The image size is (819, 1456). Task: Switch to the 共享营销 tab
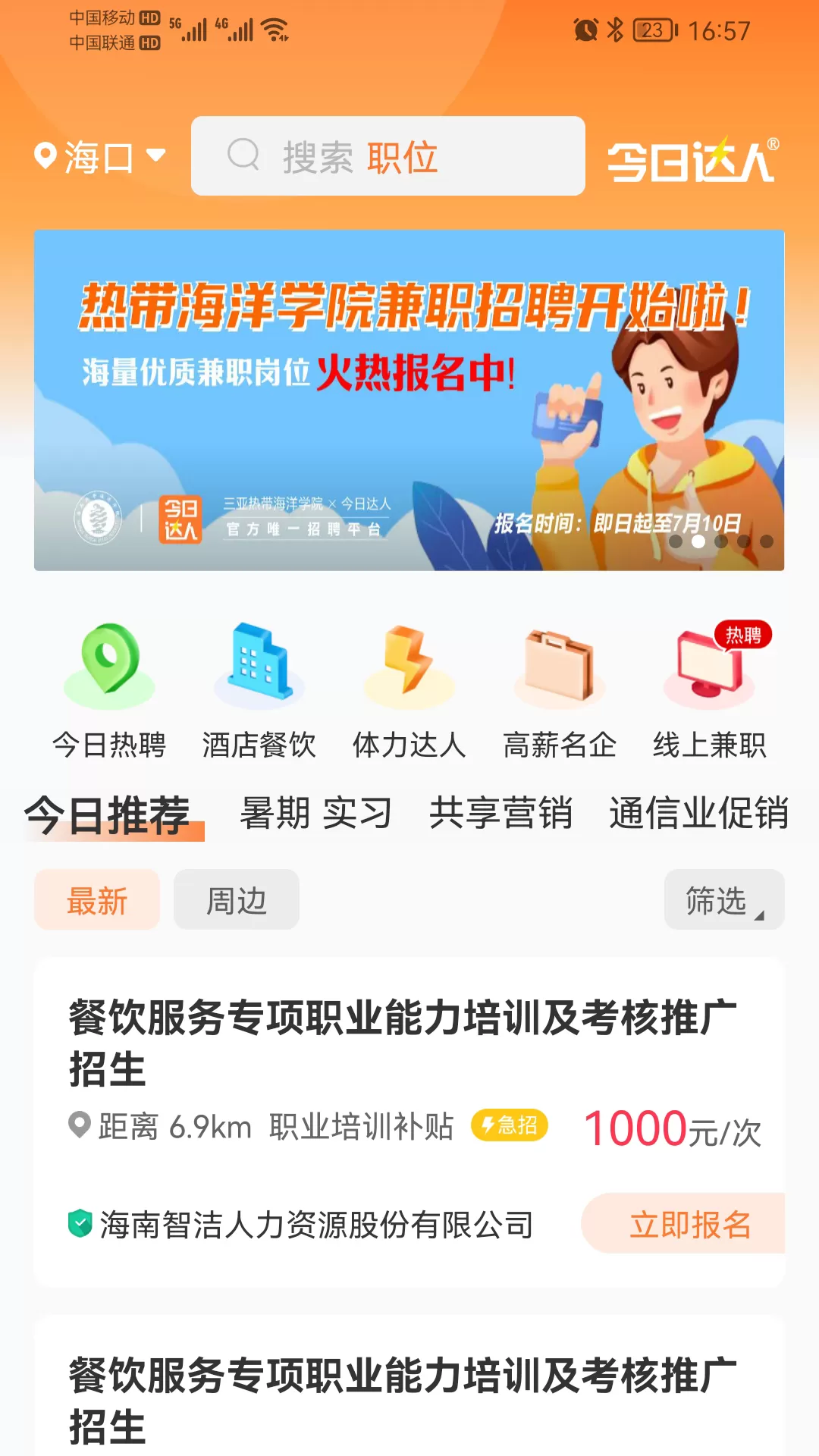501,814
